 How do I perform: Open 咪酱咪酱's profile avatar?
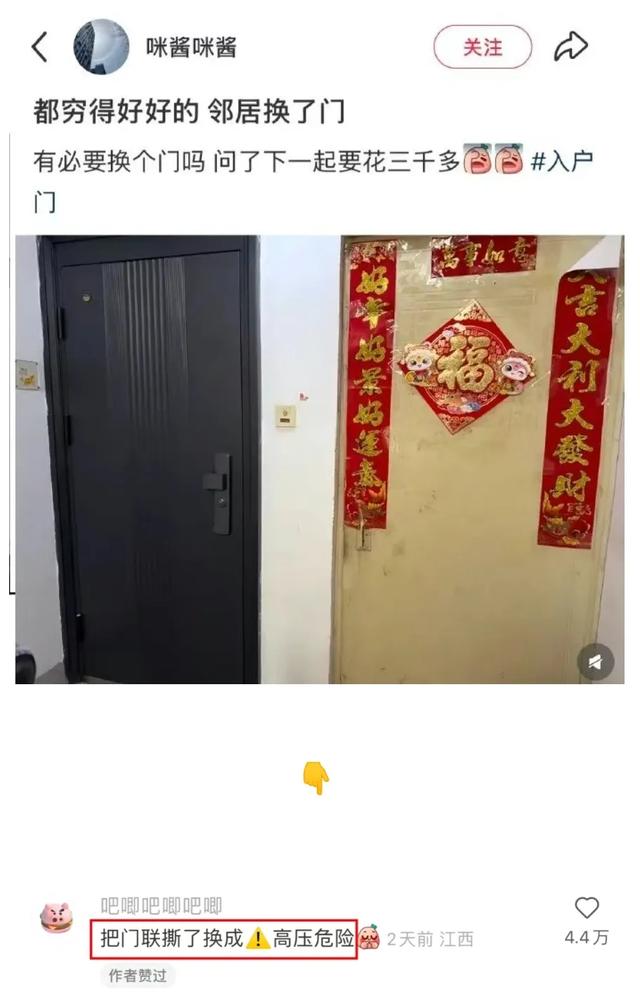pos(101,47)
